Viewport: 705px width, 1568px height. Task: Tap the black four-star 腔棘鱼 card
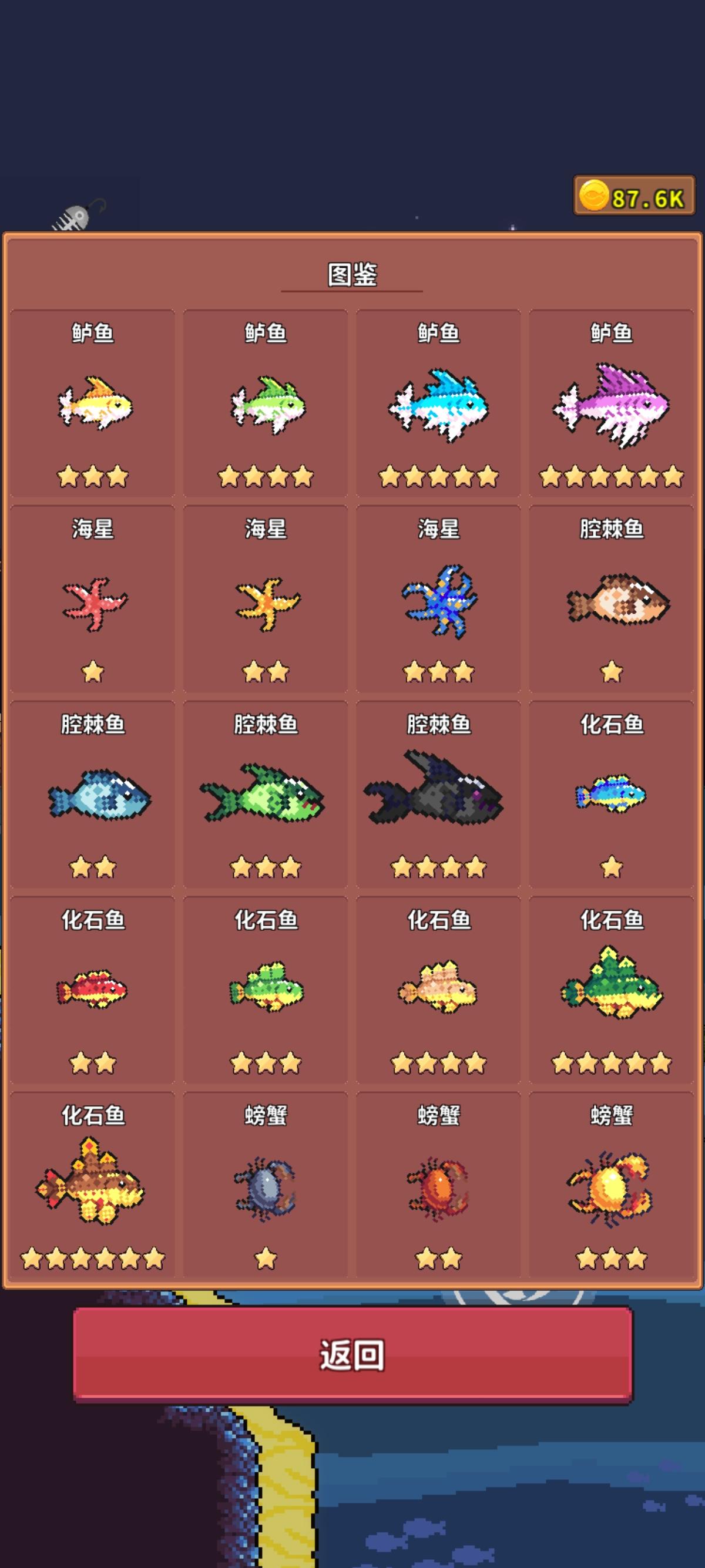click(x=438, y=795)
